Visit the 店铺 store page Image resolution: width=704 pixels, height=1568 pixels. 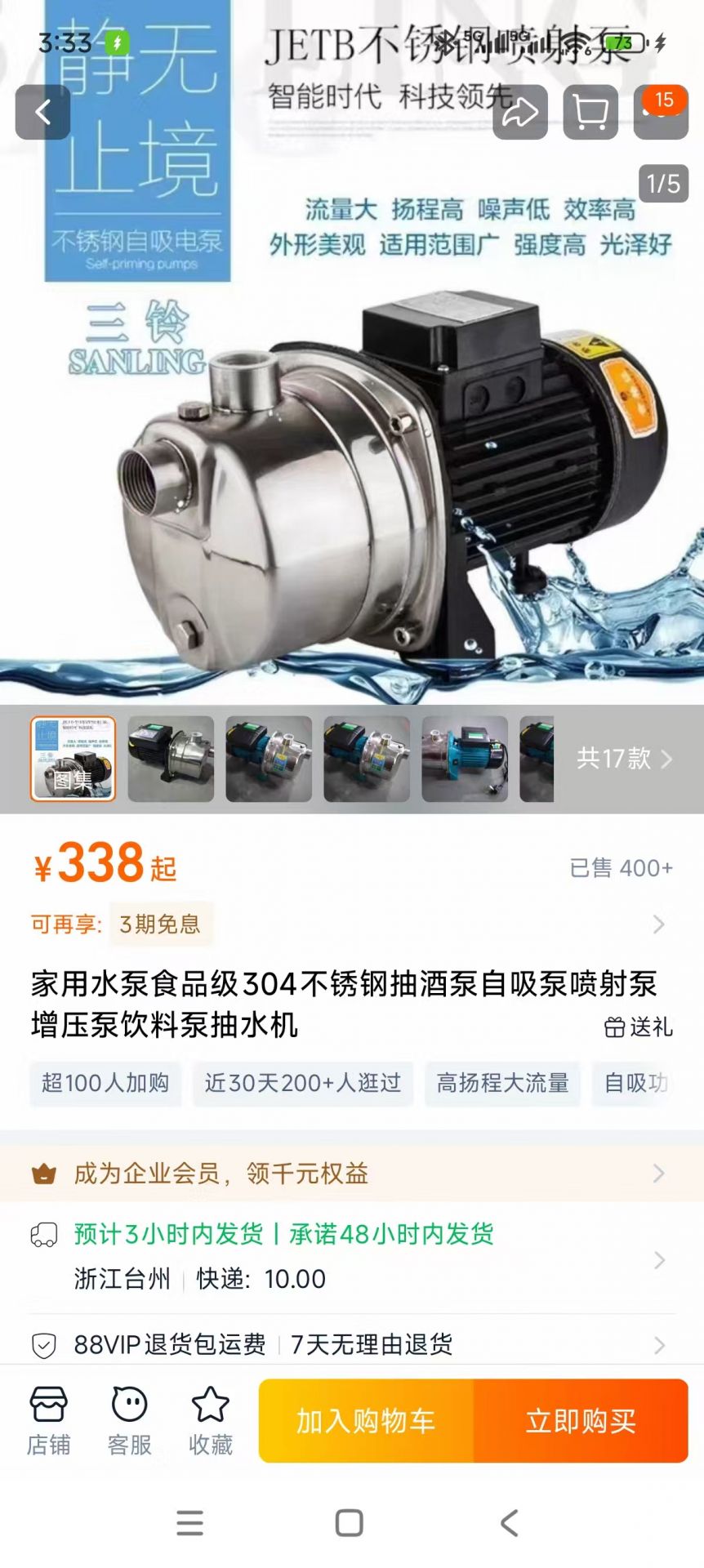pos(48,1421)
